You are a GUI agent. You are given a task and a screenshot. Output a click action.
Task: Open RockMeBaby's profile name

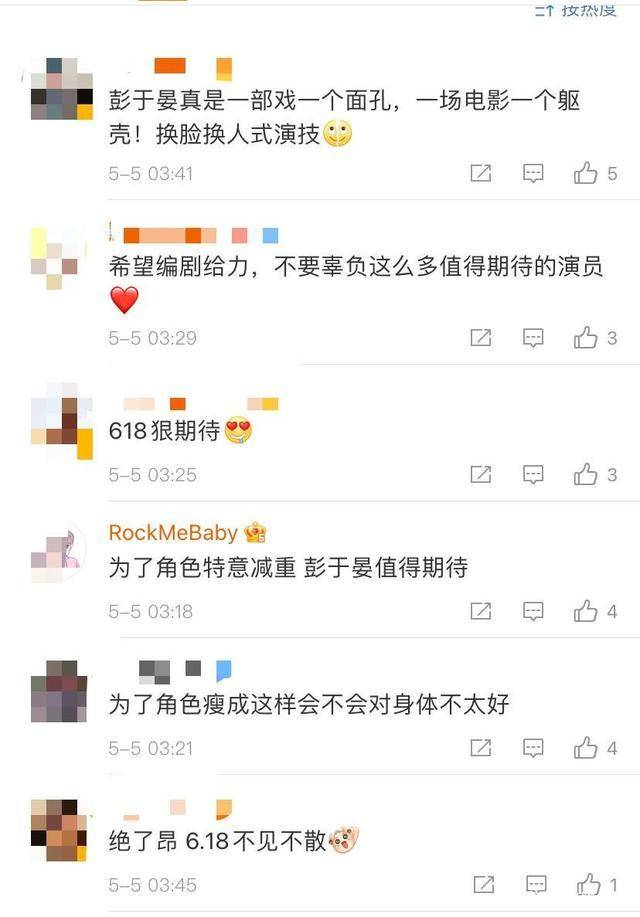pyautogui.click(x=174, y=532)
